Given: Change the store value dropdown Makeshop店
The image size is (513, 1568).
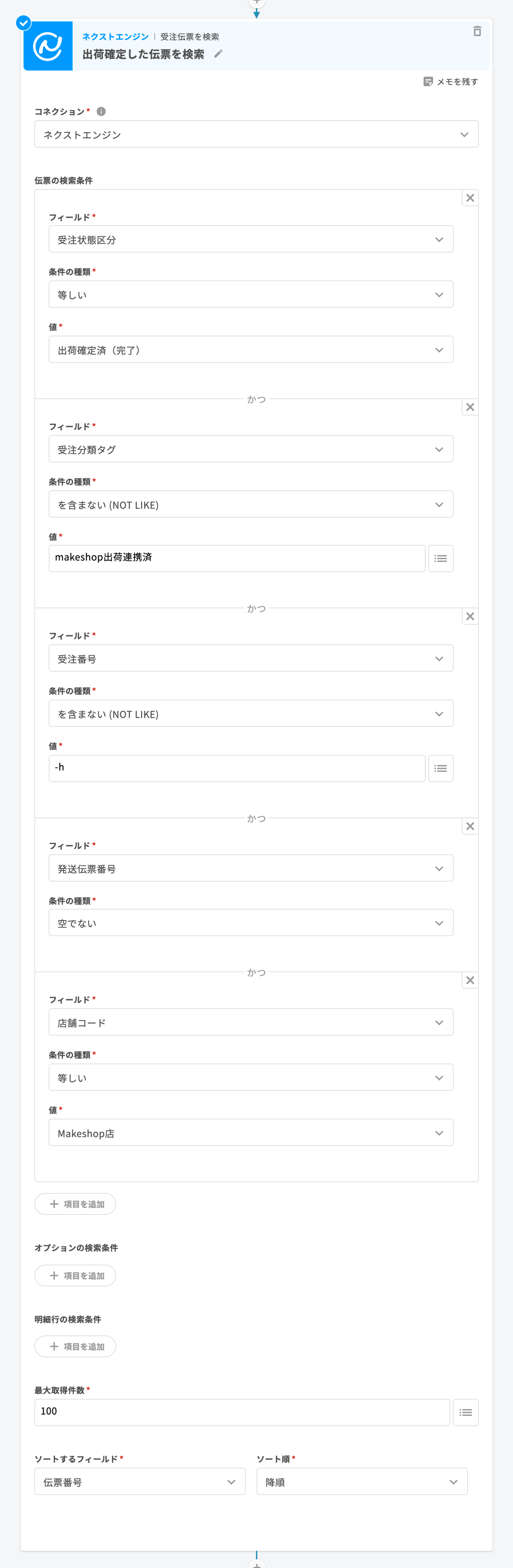Looking at the screenshot, I should click(251, 1133).
